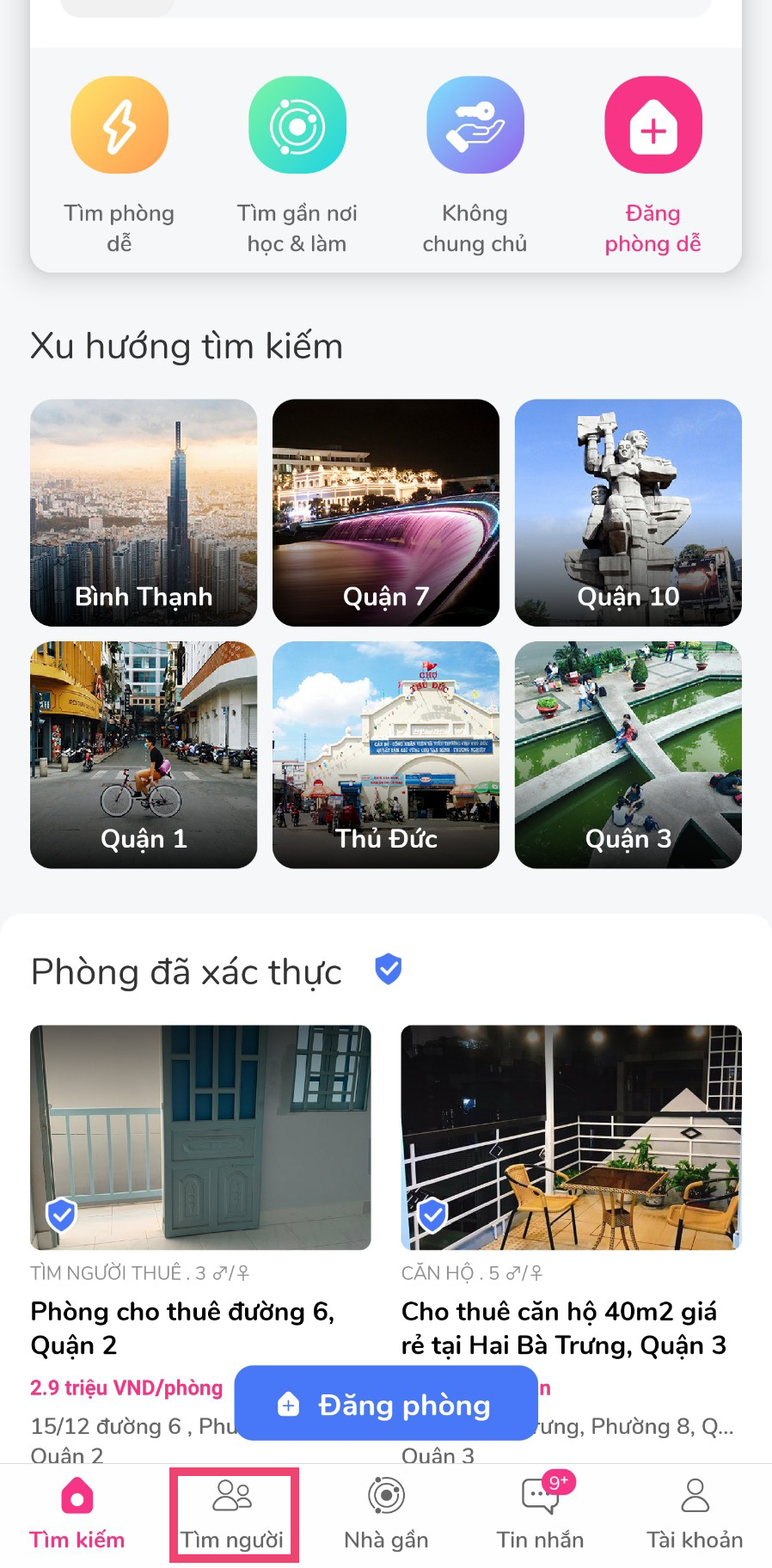Switch to the Tài khoản tab
Screen dimensions: 772x1568
(695, 1515)
